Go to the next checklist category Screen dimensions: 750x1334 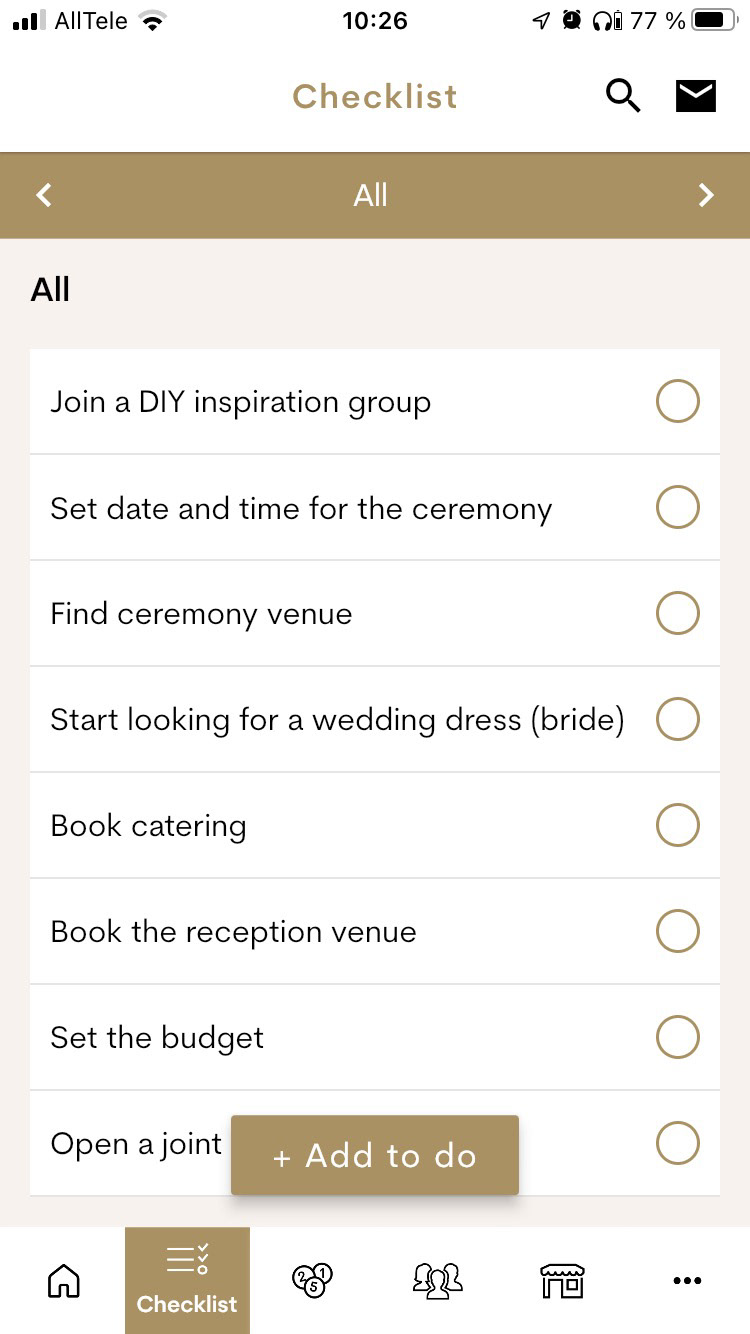pyautogui.click(x=706, y=195)
